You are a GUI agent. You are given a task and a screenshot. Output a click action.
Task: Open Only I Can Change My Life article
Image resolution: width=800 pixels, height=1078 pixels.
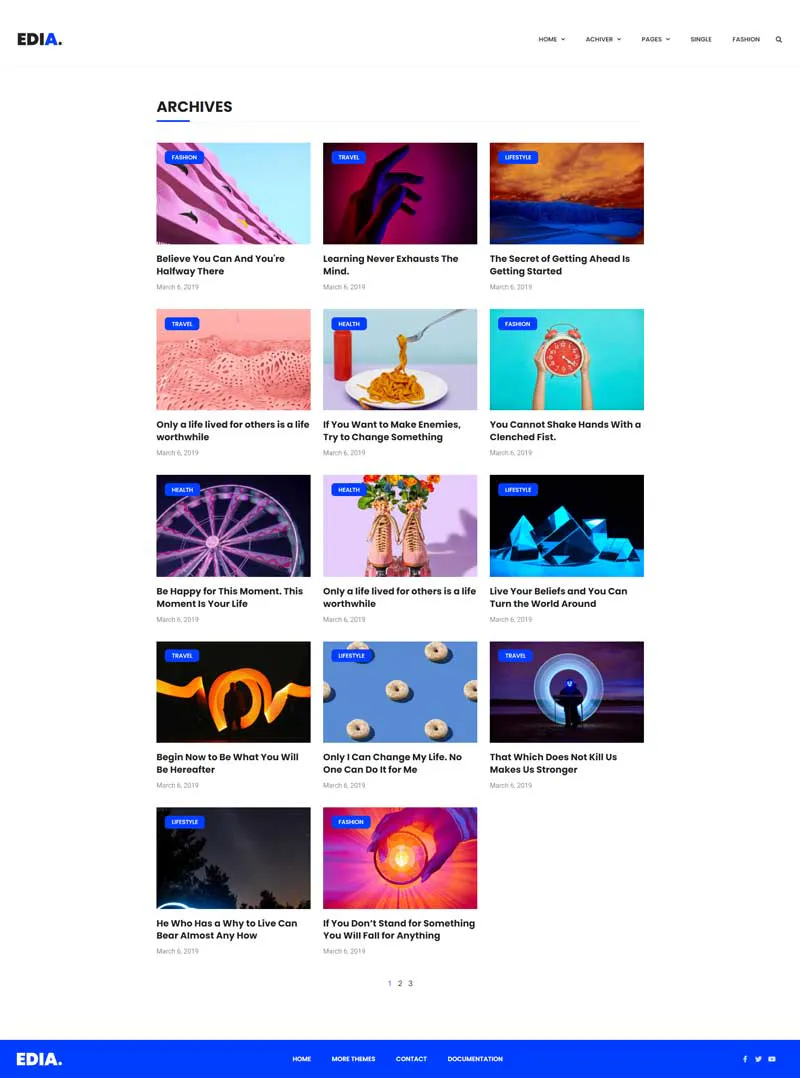[392, 763]
